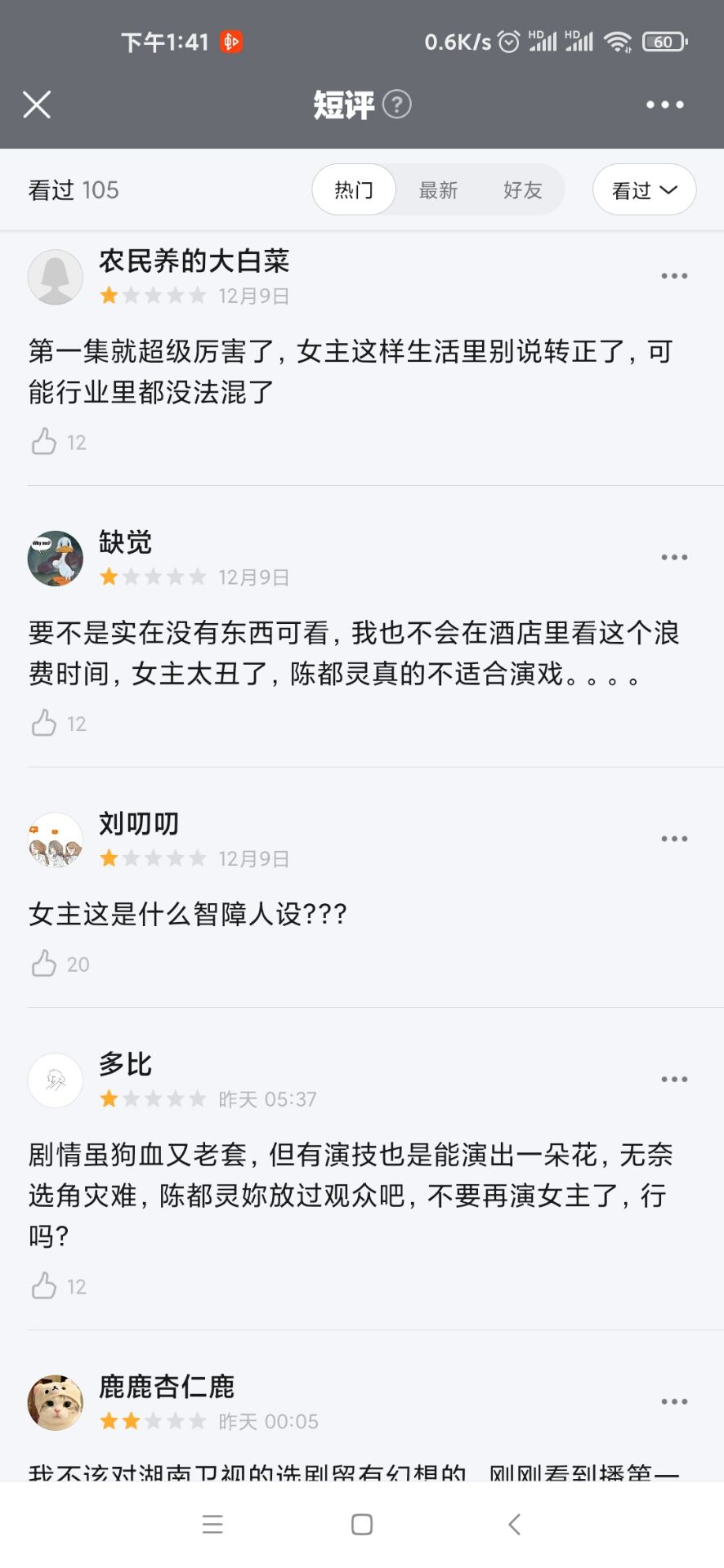
Task: Select the 热门 sorting option
Action: tap(353, 189)
